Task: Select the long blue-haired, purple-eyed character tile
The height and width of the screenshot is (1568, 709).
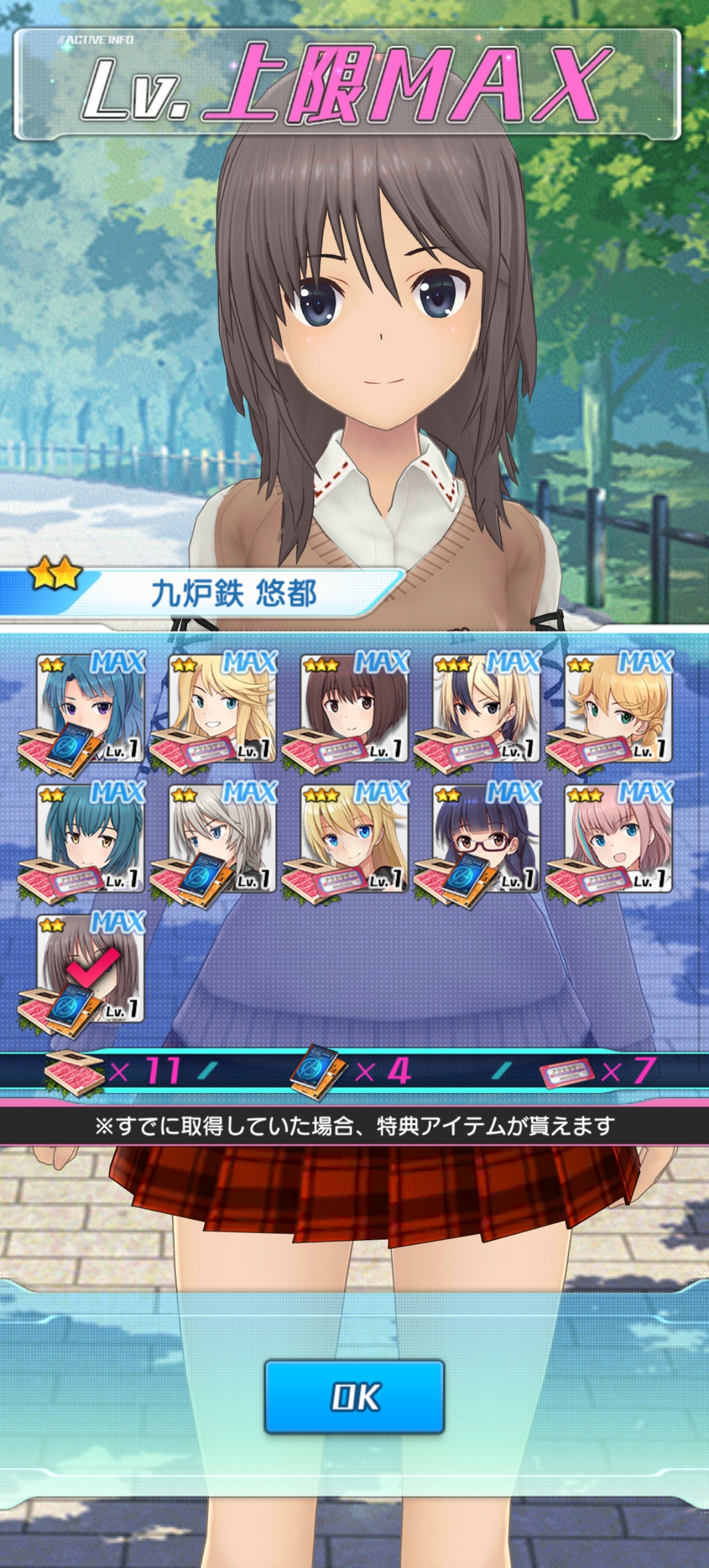Action: coord(92,709)
